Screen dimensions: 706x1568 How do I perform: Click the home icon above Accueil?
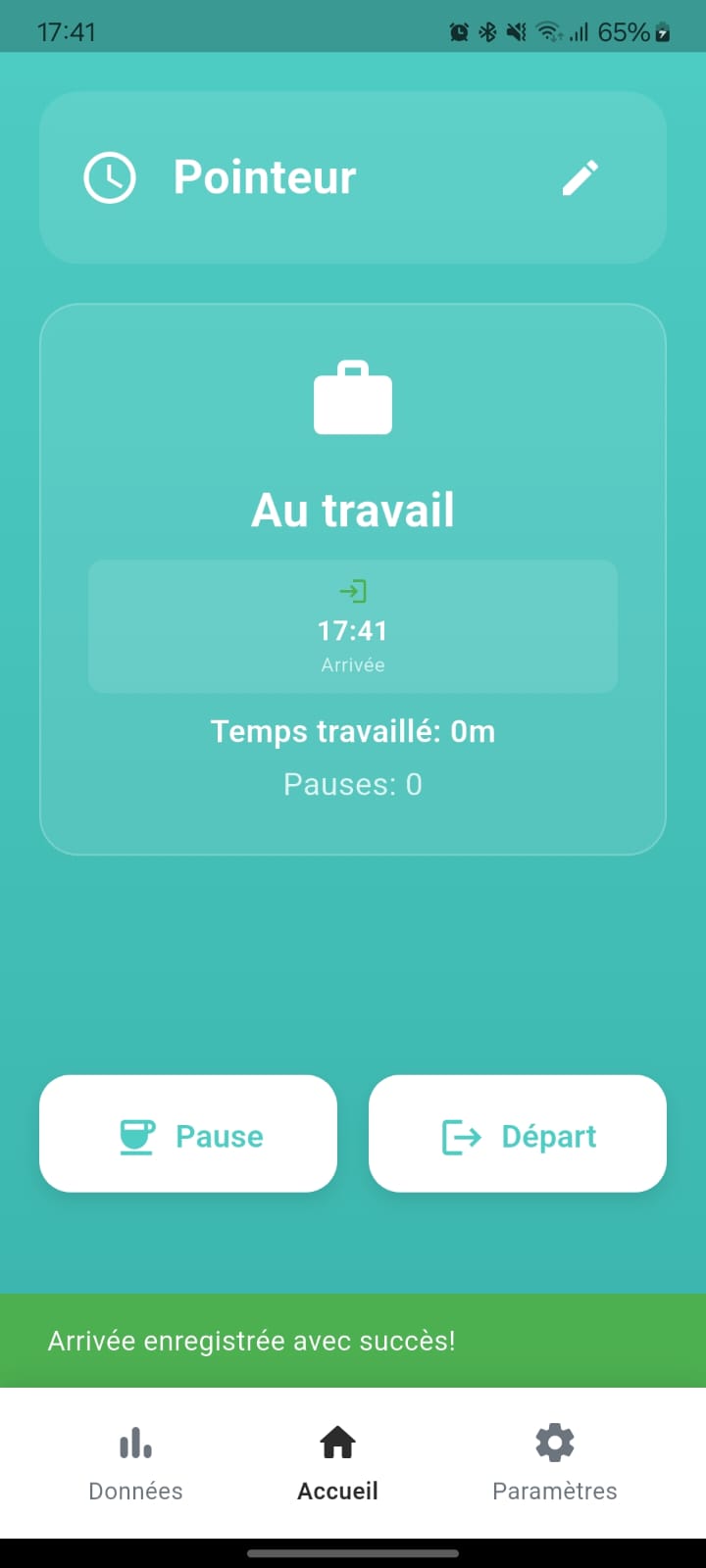[337, 1441]
